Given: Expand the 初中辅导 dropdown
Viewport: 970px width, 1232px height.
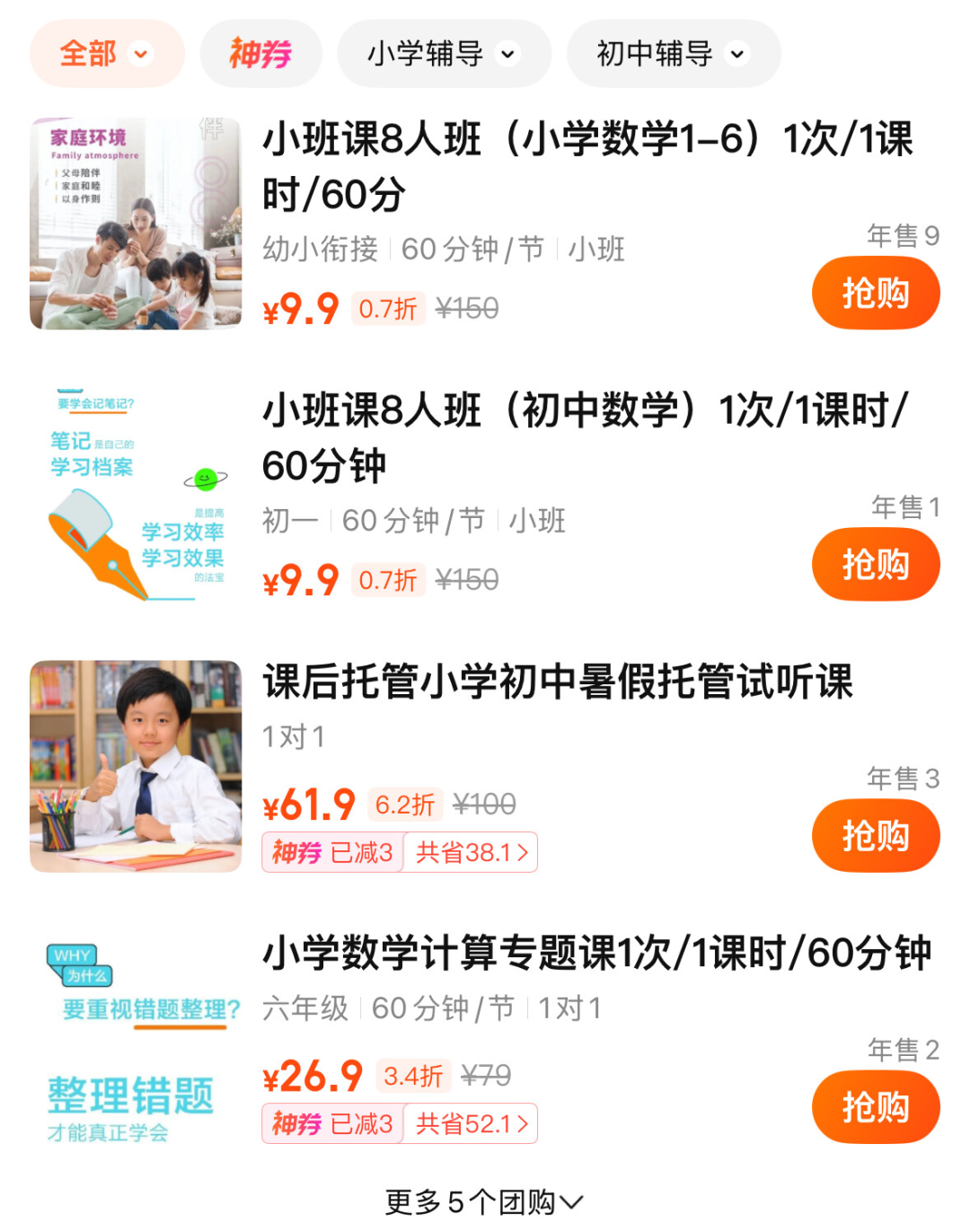Looking at the screenshot, I should pyautogui.click(x=673, y=54).
